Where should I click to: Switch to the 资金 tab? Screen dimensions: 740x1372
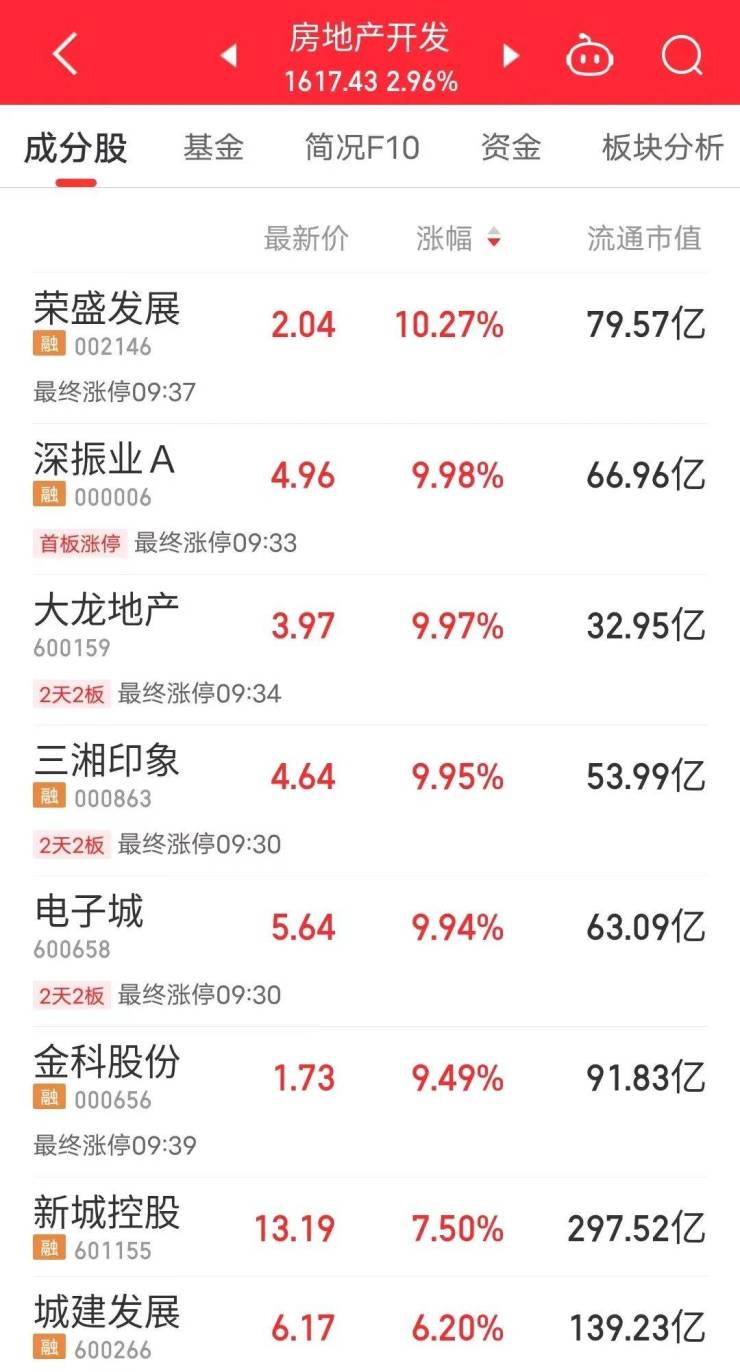pyautogui.click(x=510, y=149)
